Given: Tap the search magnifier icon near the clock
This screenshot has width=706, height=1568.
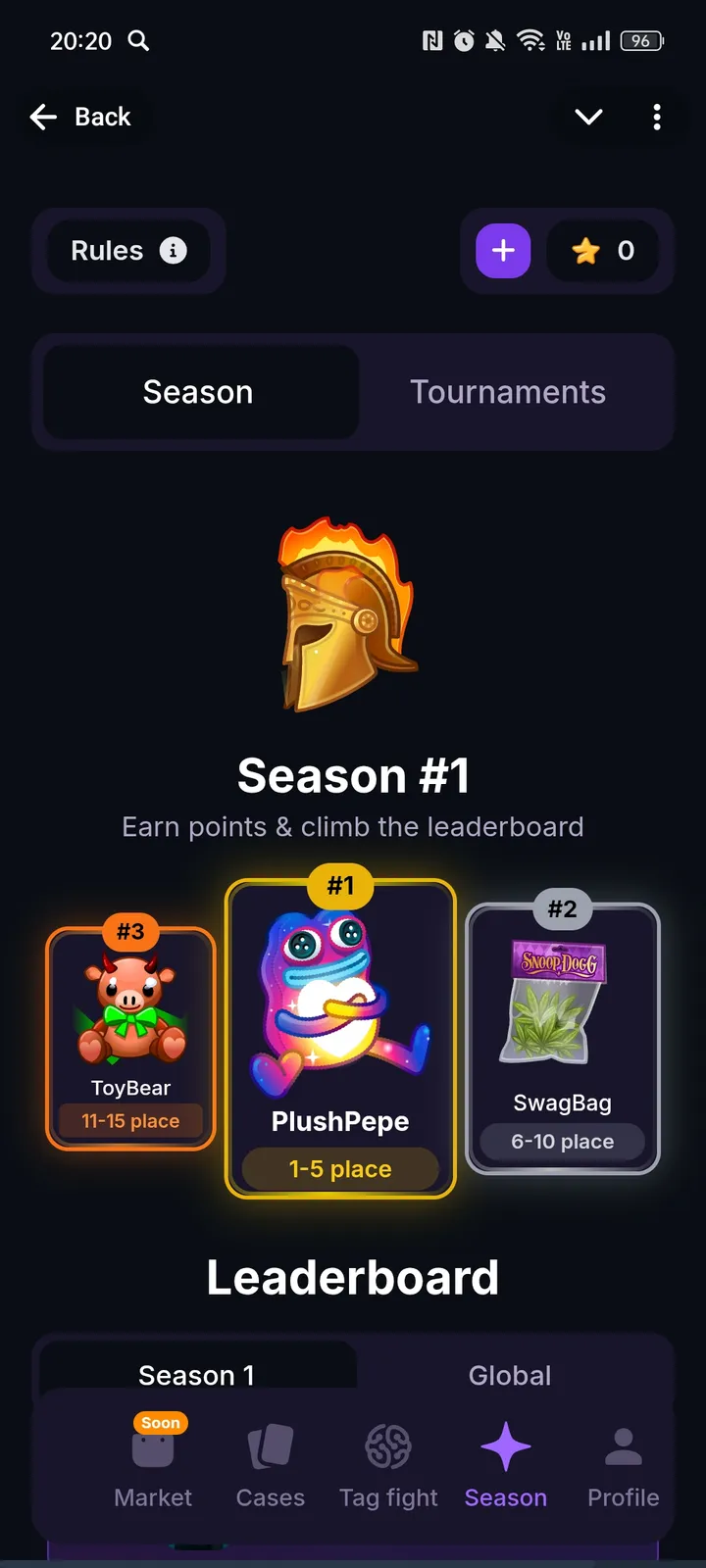Looking at the screenshot, I should pyautogui.click(x=138, y=41).
